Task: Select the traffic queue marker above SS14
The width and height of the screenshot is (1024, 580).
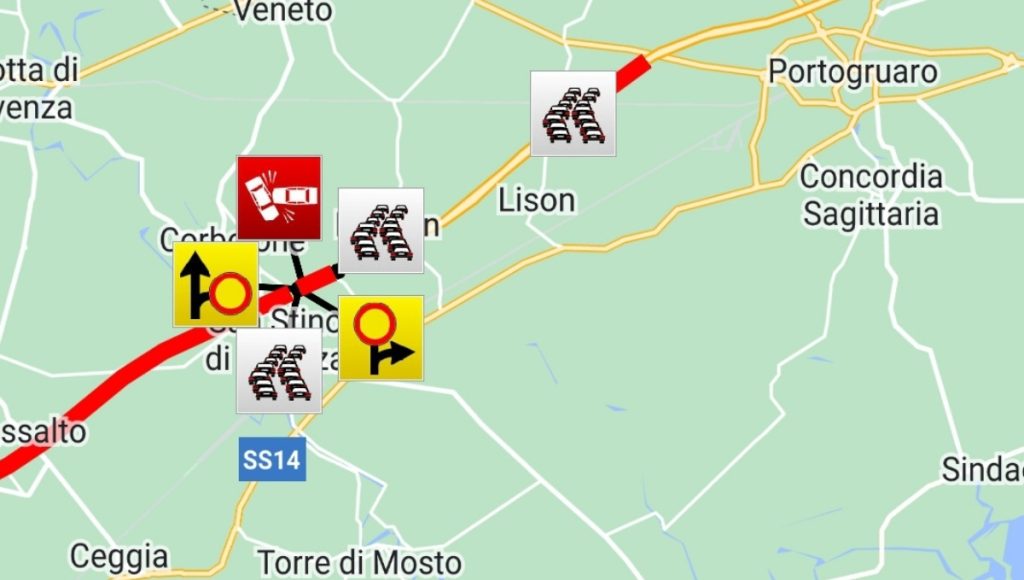Action: (279, 371)
